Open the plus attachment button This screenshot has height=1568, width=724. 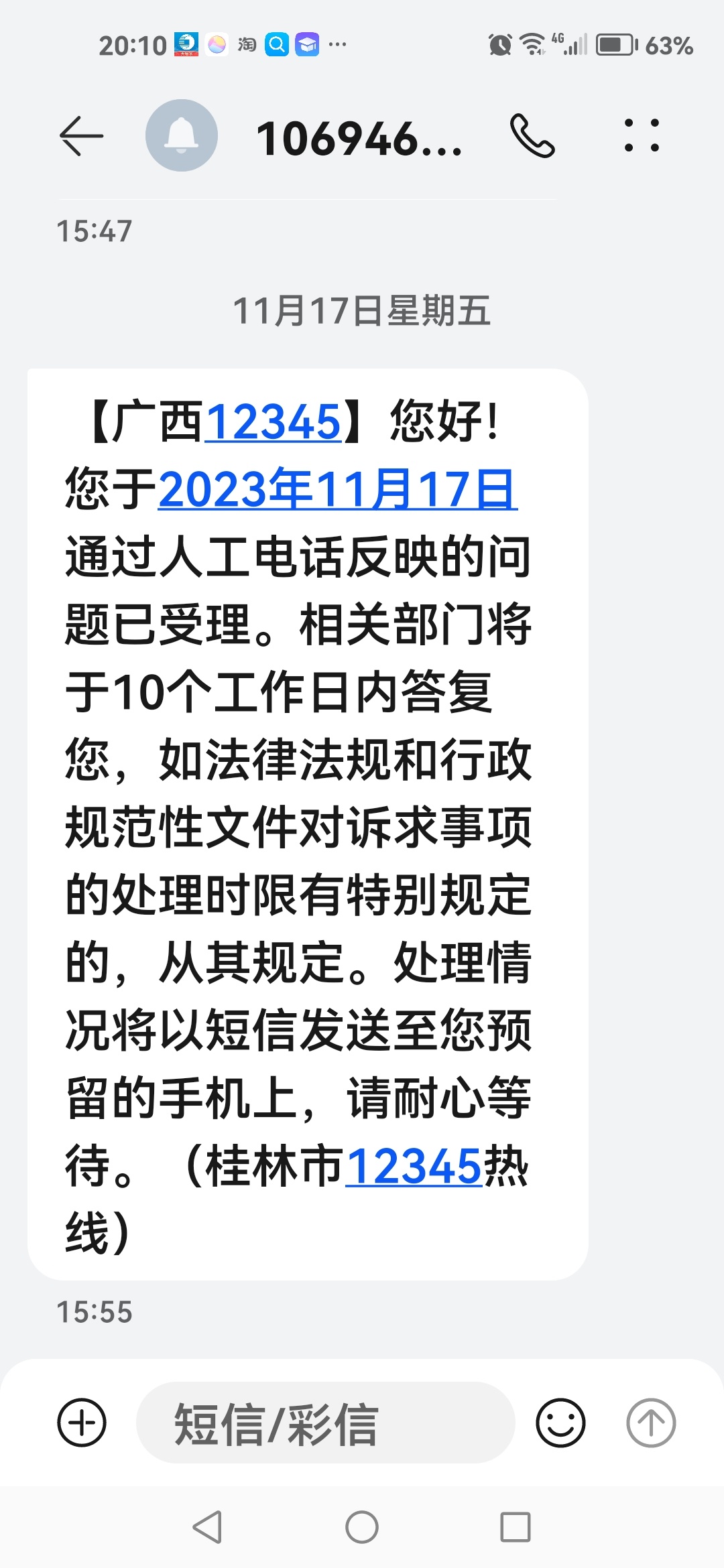(82, 1423)
